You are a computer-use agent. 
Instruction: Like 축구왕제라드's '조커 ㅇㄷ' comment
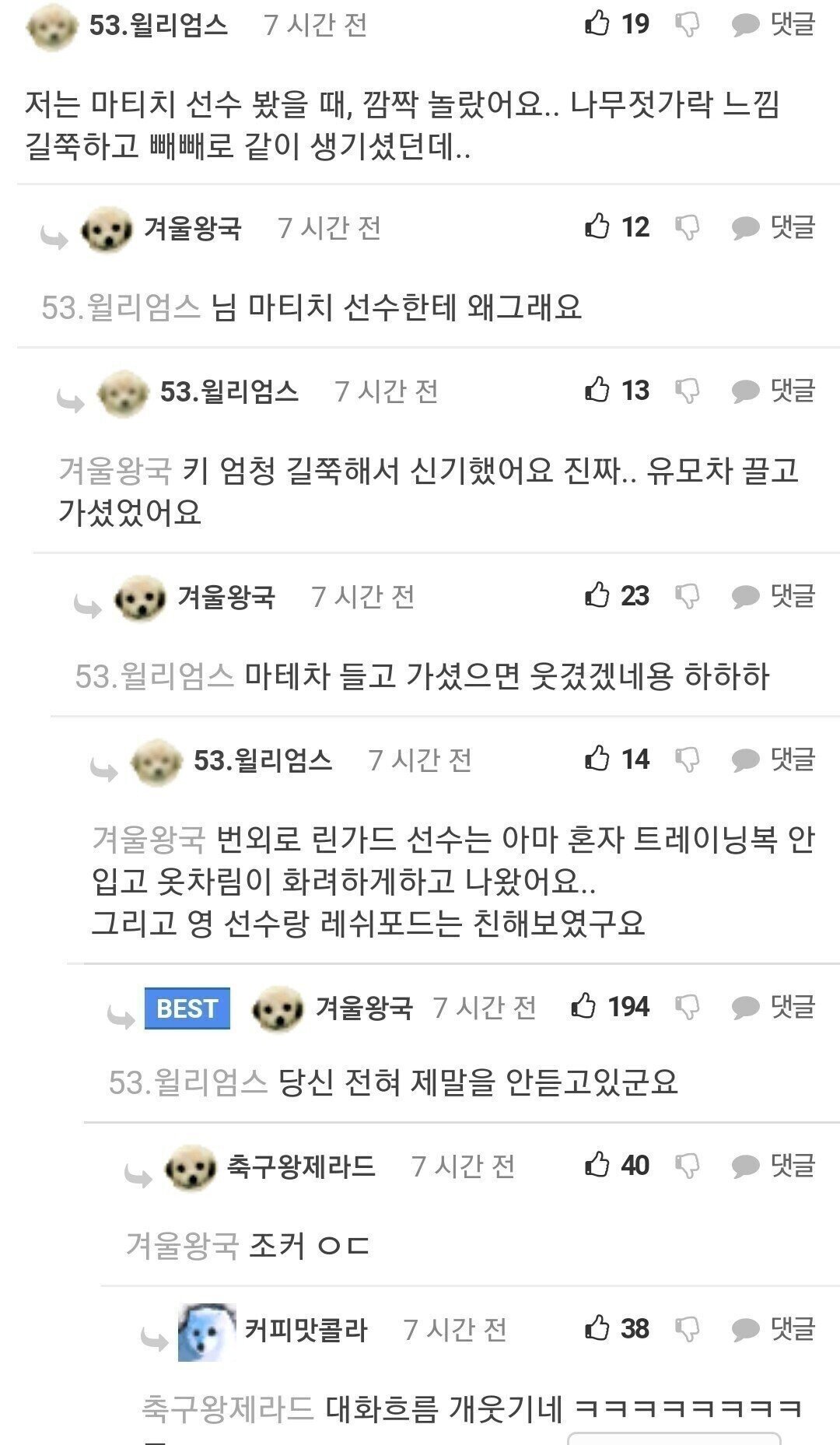(x=597, y=1165)
